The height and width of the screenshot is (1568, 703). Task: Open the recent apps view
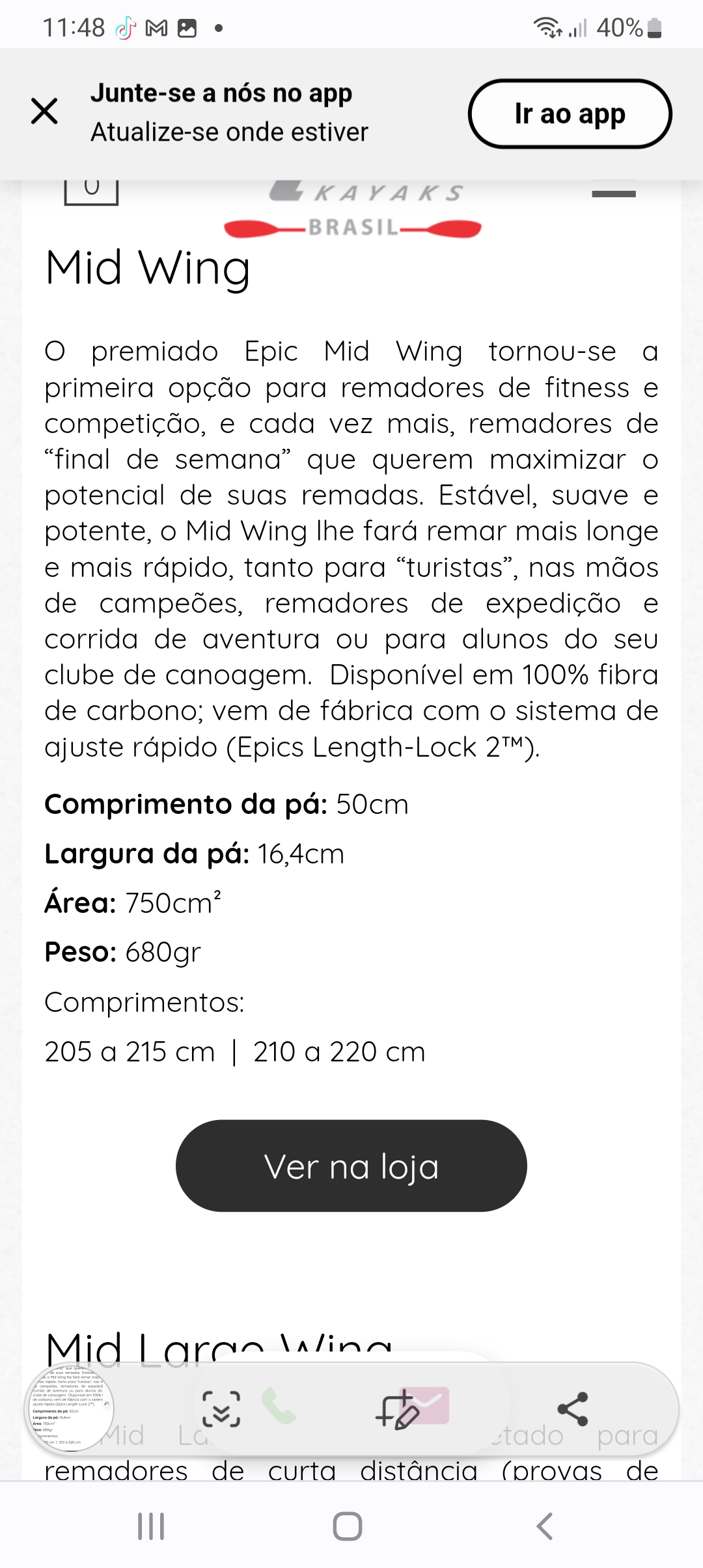tap(151, 1526)
